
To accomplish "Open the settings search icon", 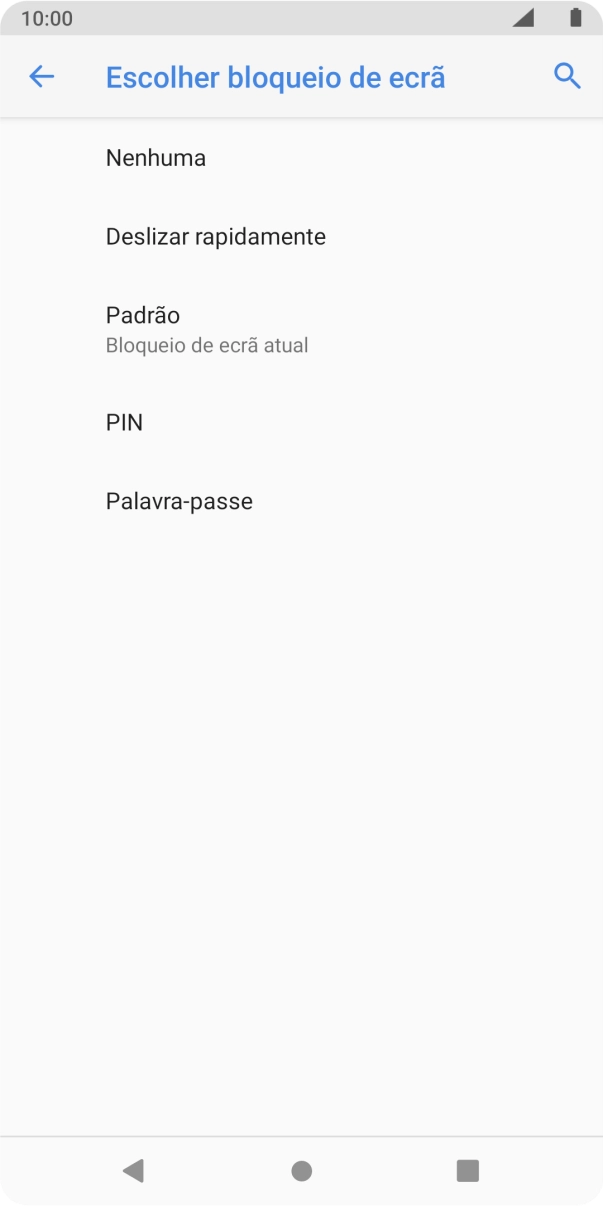I will click(x=567, y=77).
